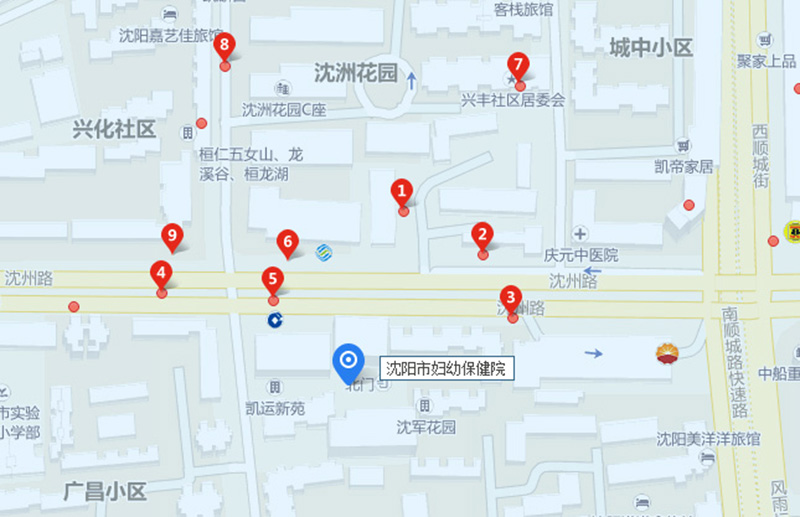Open map marker number 2
This screenshot has width=800, height=517.
[482, 236]
